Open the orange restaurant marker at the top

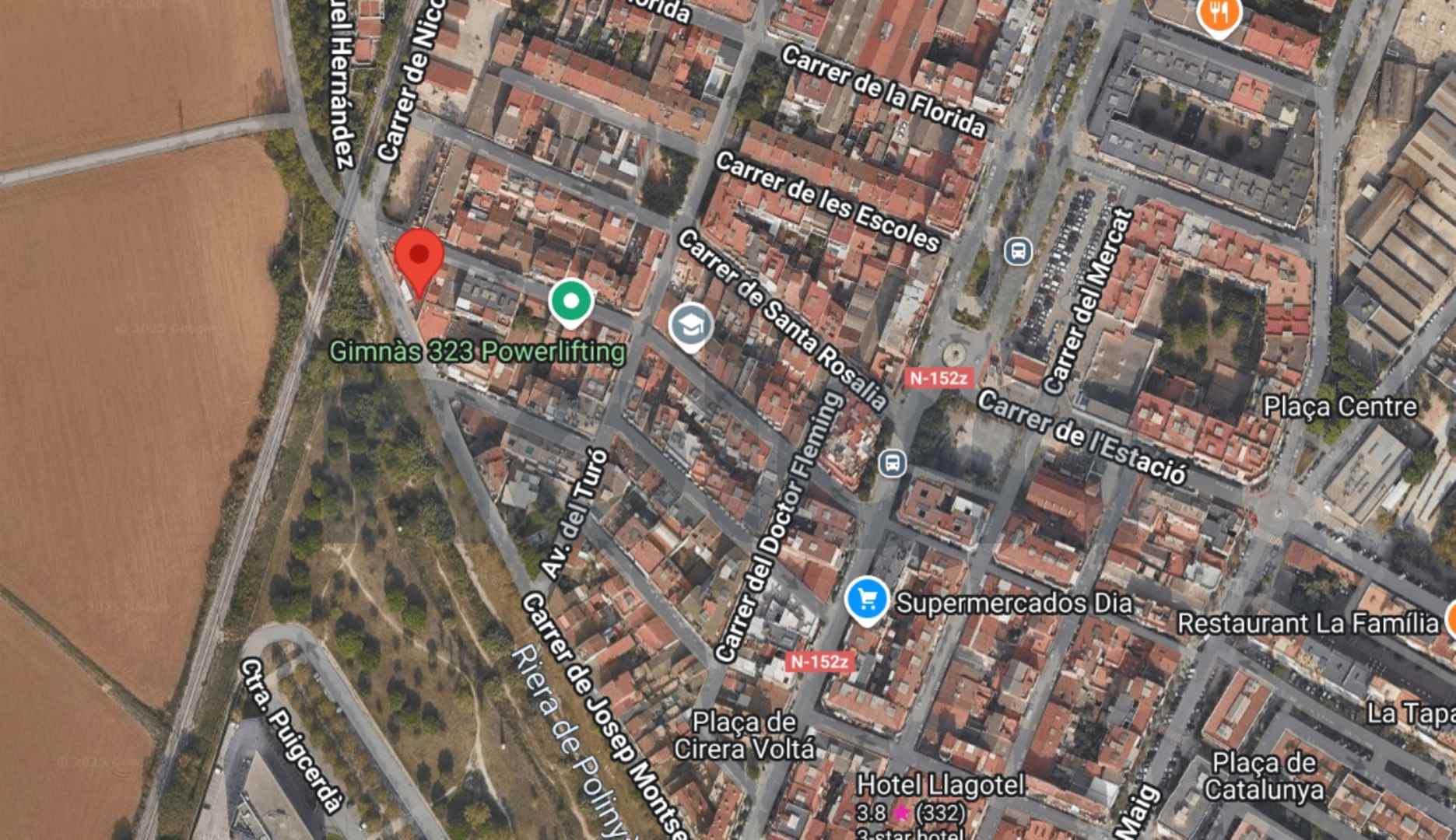(x=1218, y=15)
